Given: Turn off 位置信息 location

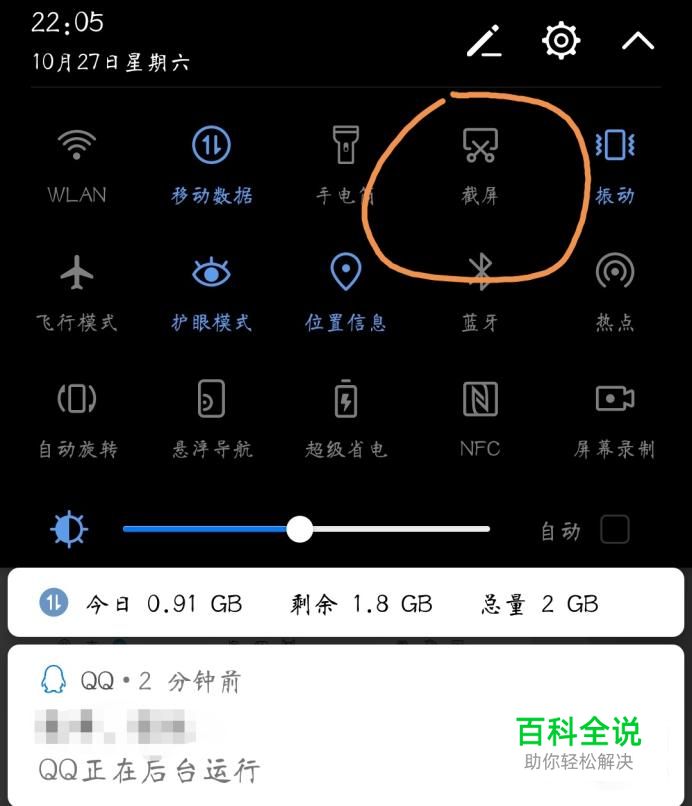Looking at the screenshot, I should pos(346,272).
